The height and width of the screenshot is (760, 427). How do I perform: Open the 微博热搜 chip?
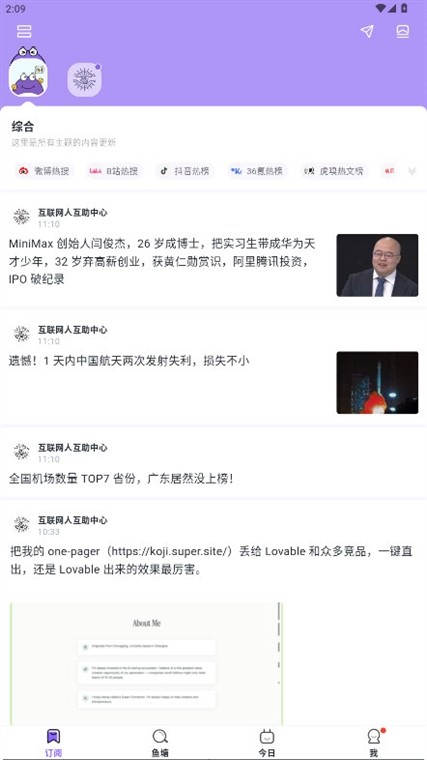[x=44, y=171]
